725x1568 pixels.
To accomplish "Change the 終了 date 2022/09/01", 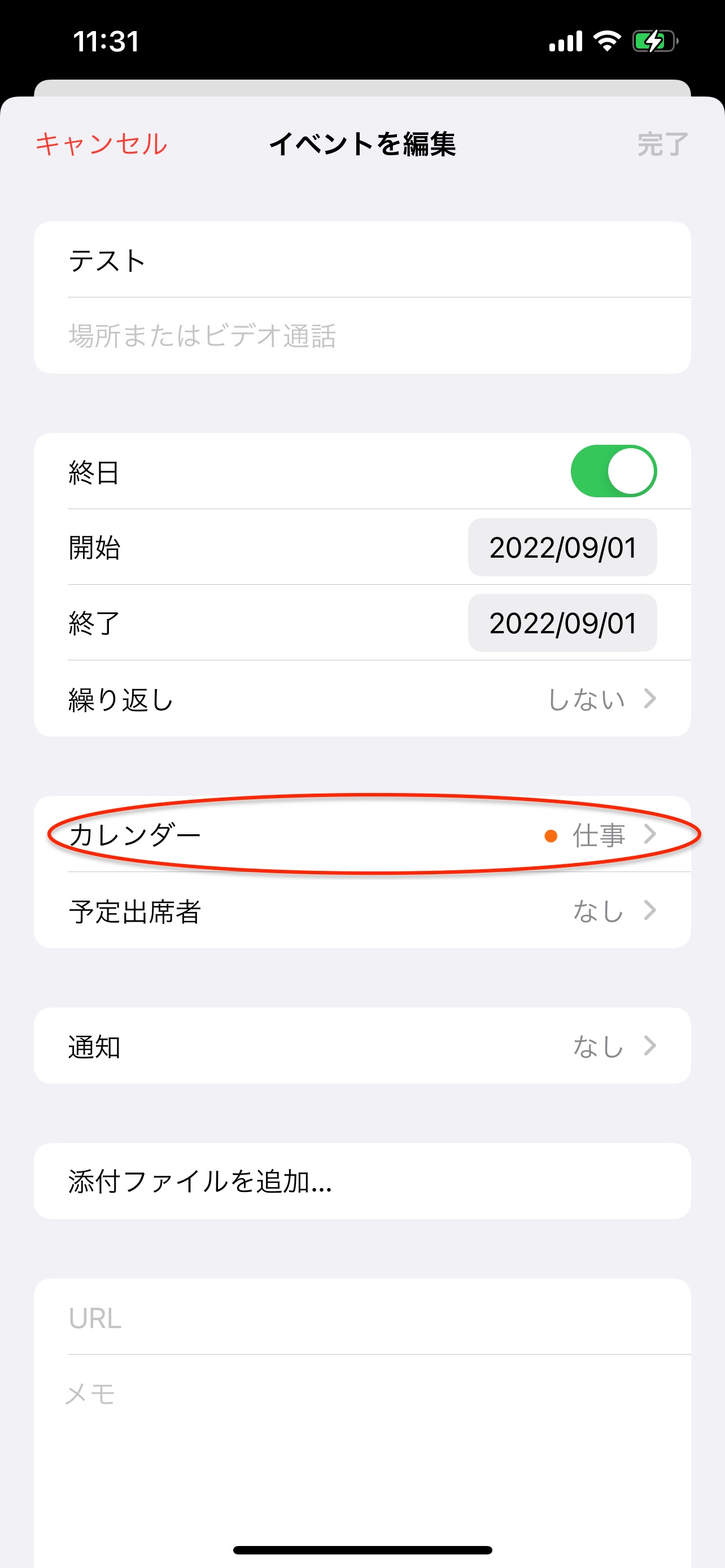I will tap(562, 623).
